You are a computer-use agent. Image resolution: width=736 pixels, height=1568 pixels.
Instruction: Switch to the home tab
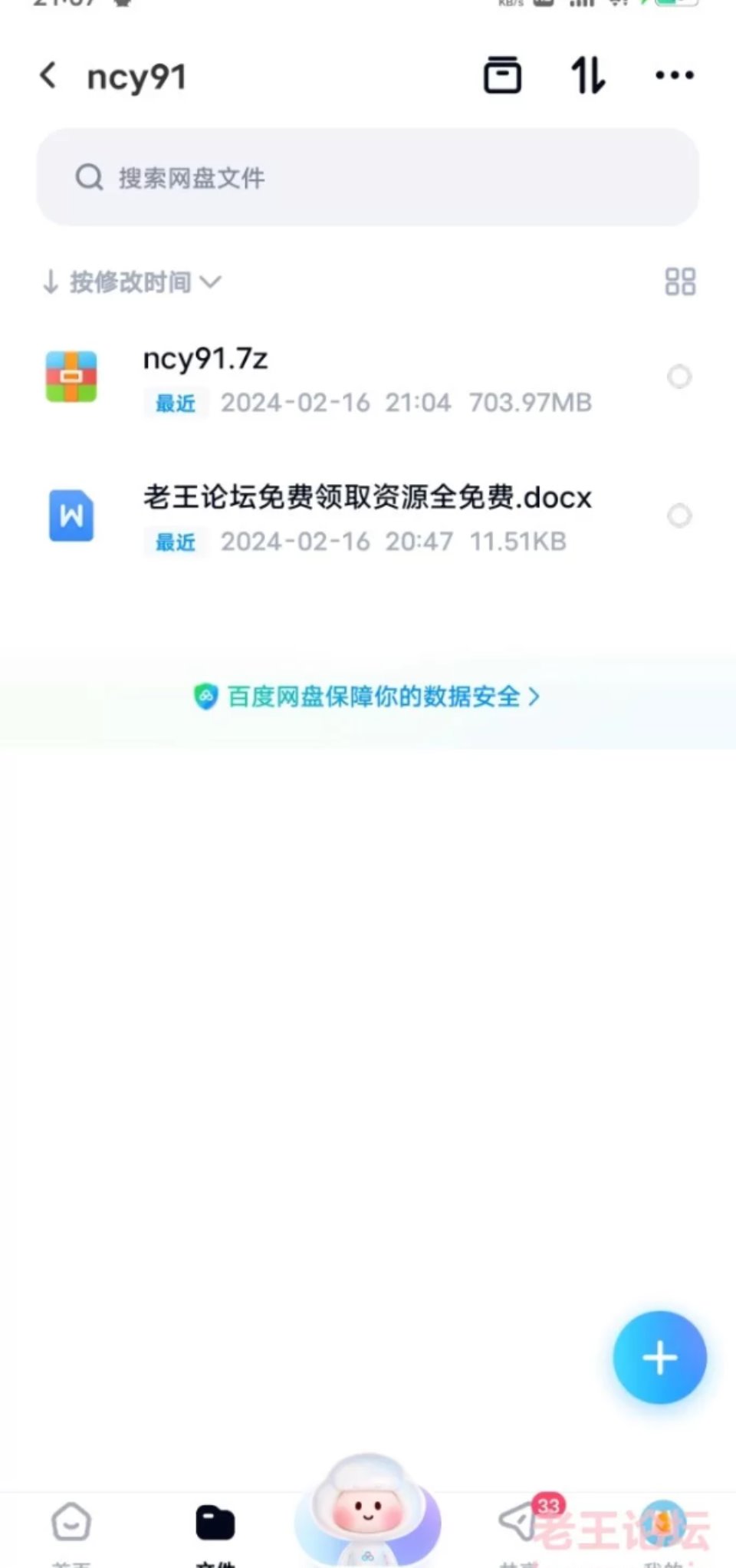point(71,1528)
